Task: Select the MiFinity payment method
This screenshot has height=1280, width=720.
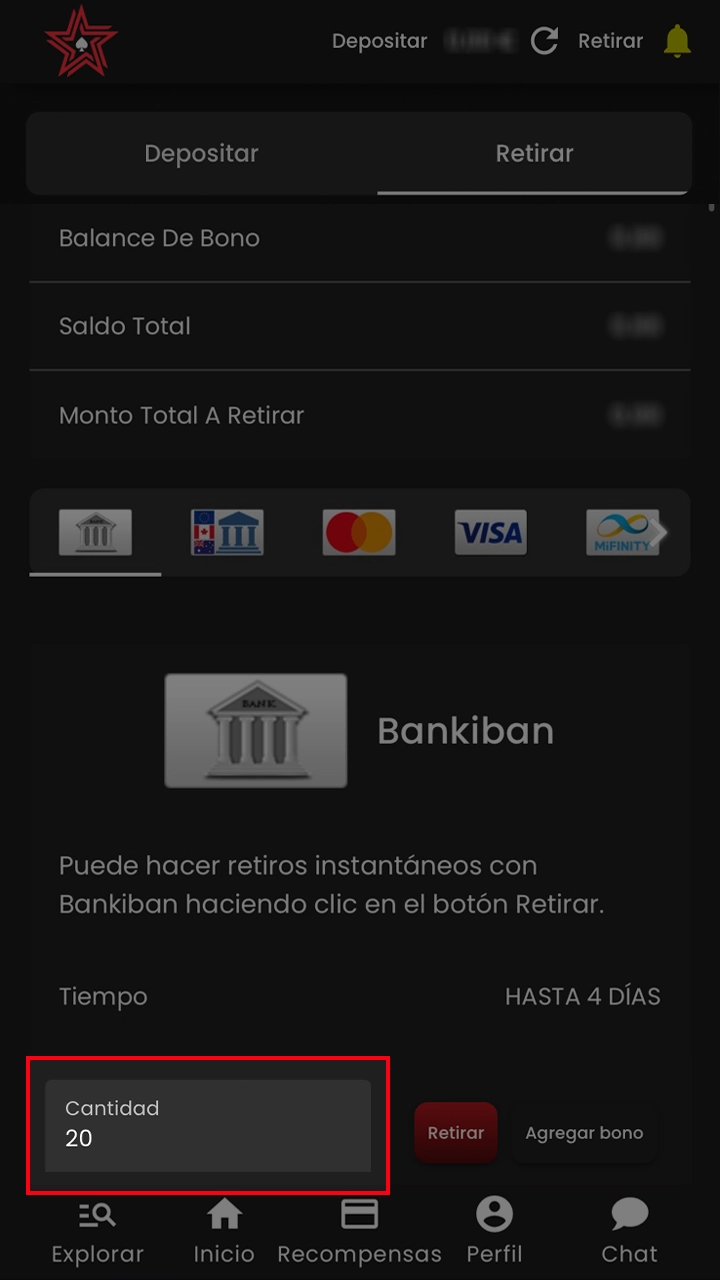Action: pos(622,533)
